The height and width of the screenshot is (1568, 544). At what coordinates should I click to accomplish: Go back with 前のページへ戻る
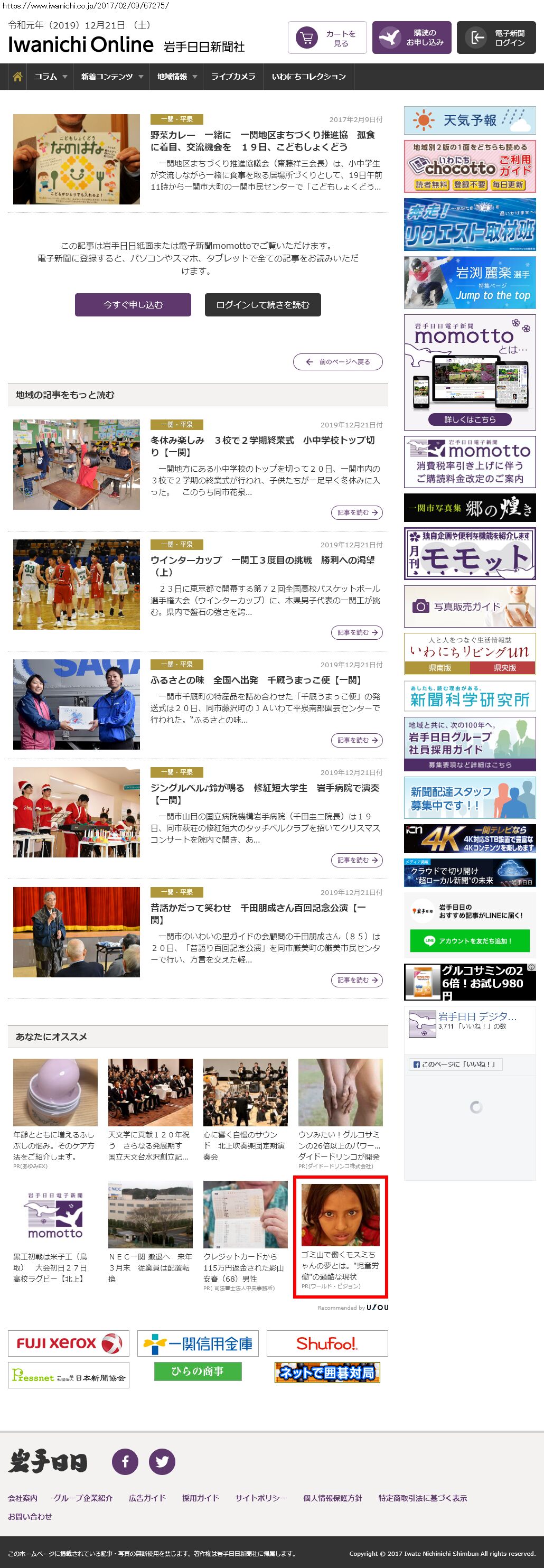click(x=337, y=361)
